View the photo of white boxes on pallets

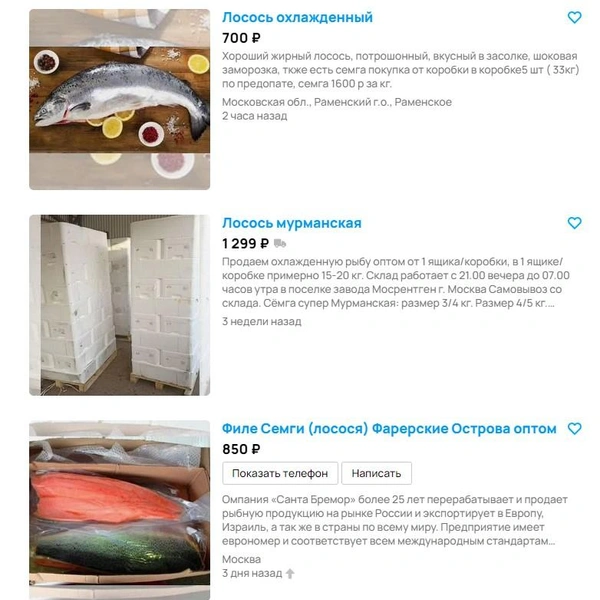[119, 305]
